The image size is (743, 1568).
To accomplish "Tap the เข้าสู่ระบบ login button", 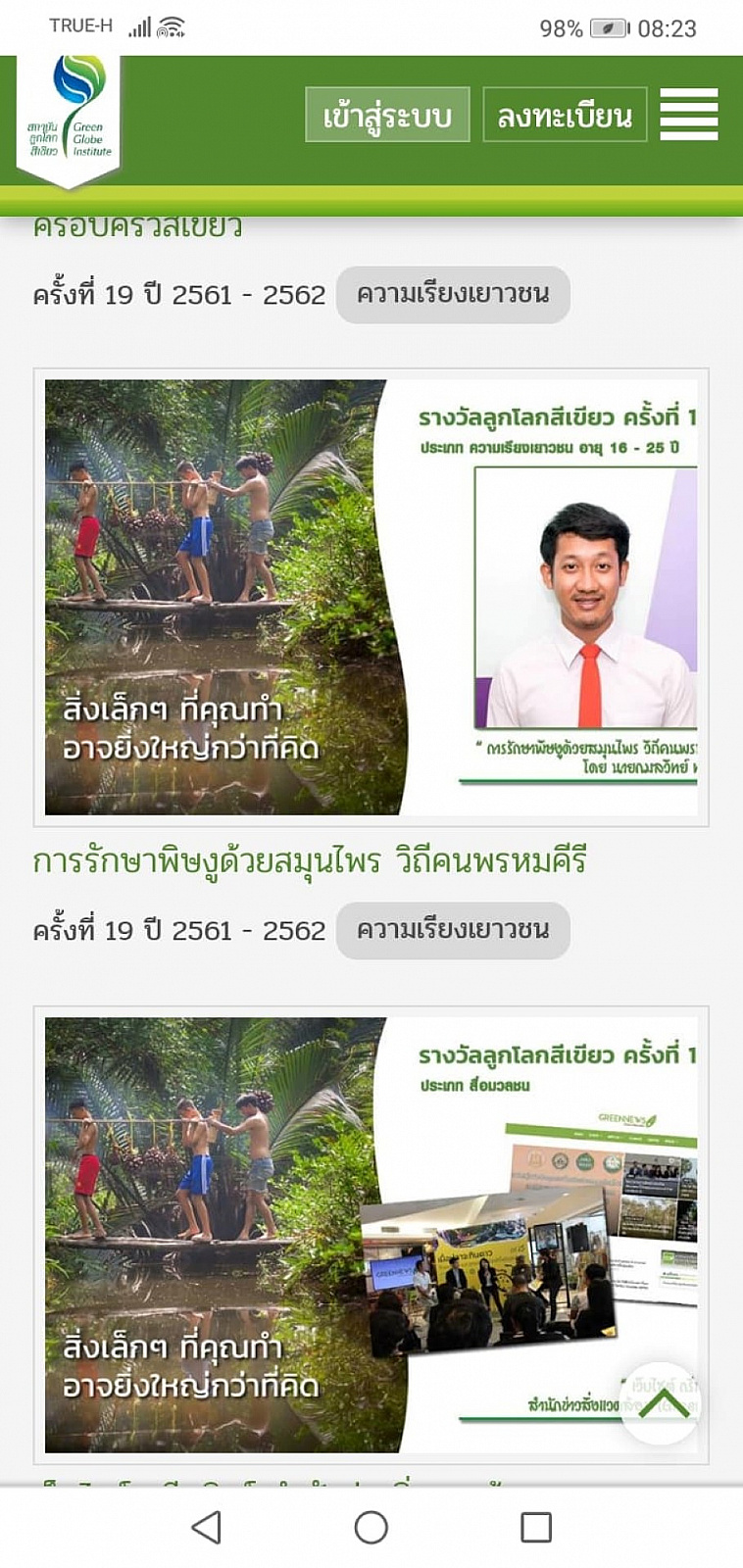I will tap(387, 116).
